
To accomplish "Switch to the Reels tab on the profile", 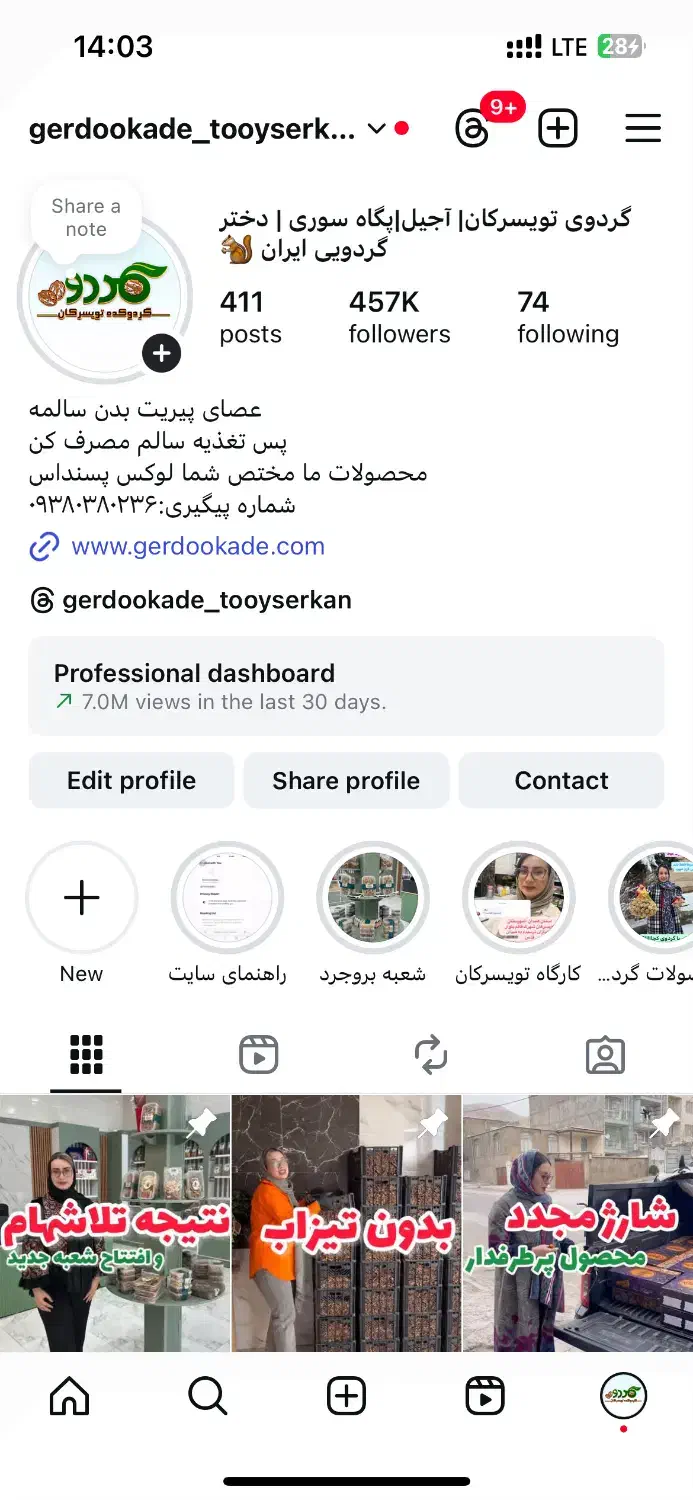I will click(x=258, y=1055).
